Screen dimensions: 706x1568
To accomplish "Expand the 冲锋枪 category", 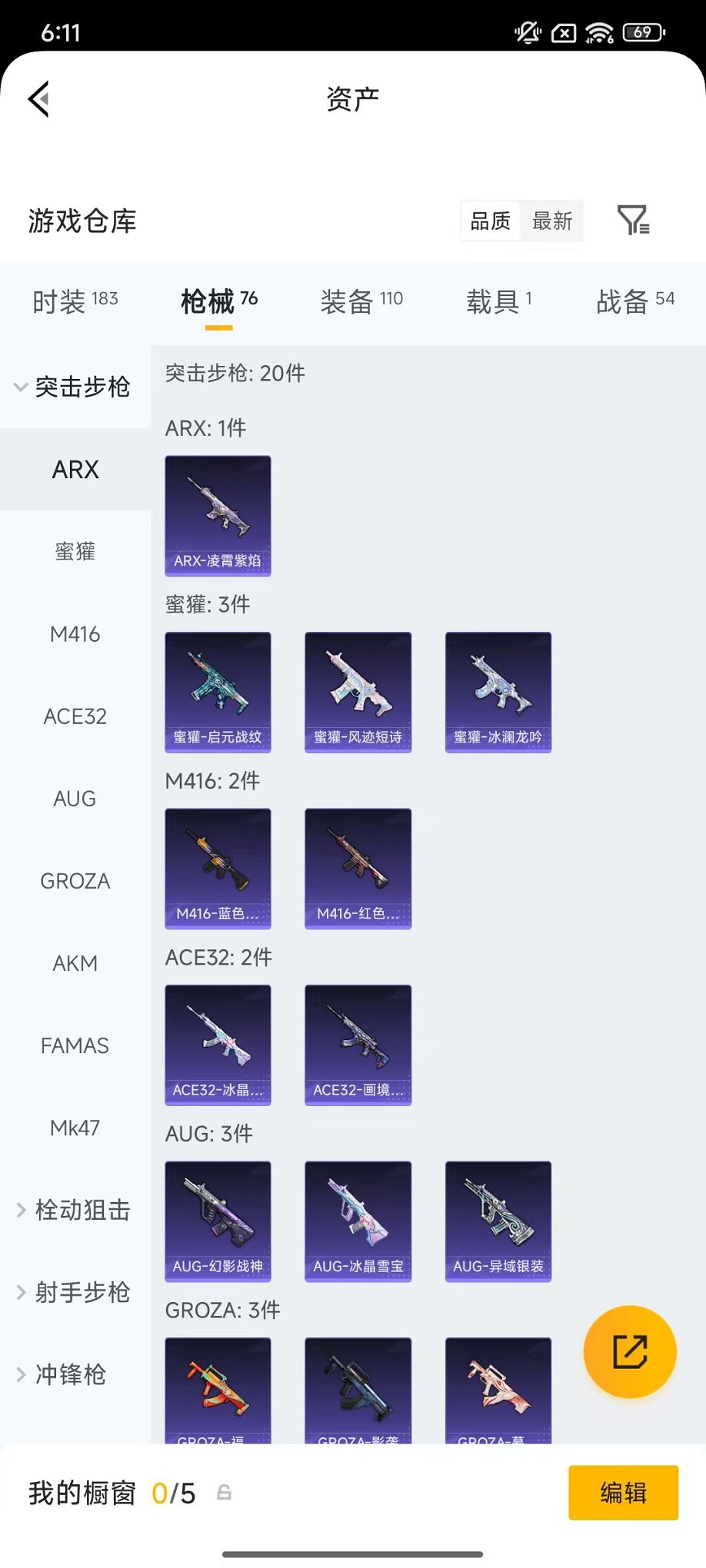I will [x=63, y=1374].
